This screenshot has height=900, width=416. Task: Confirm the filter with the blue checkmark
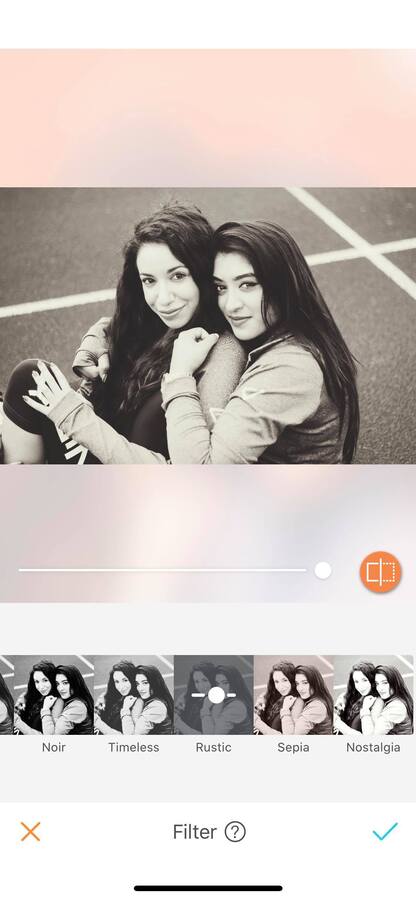[385, 832]
